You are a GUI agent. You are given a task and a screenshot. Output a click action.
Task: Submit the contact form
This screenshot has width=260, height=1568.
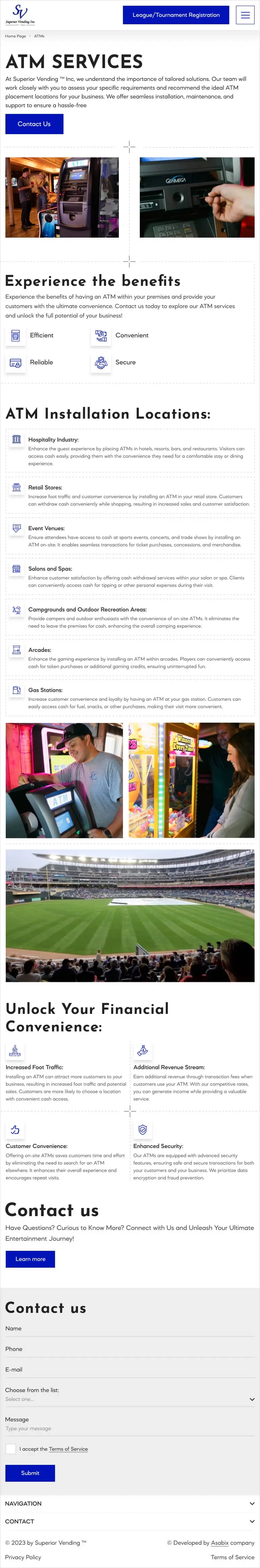coord(30,1473)
